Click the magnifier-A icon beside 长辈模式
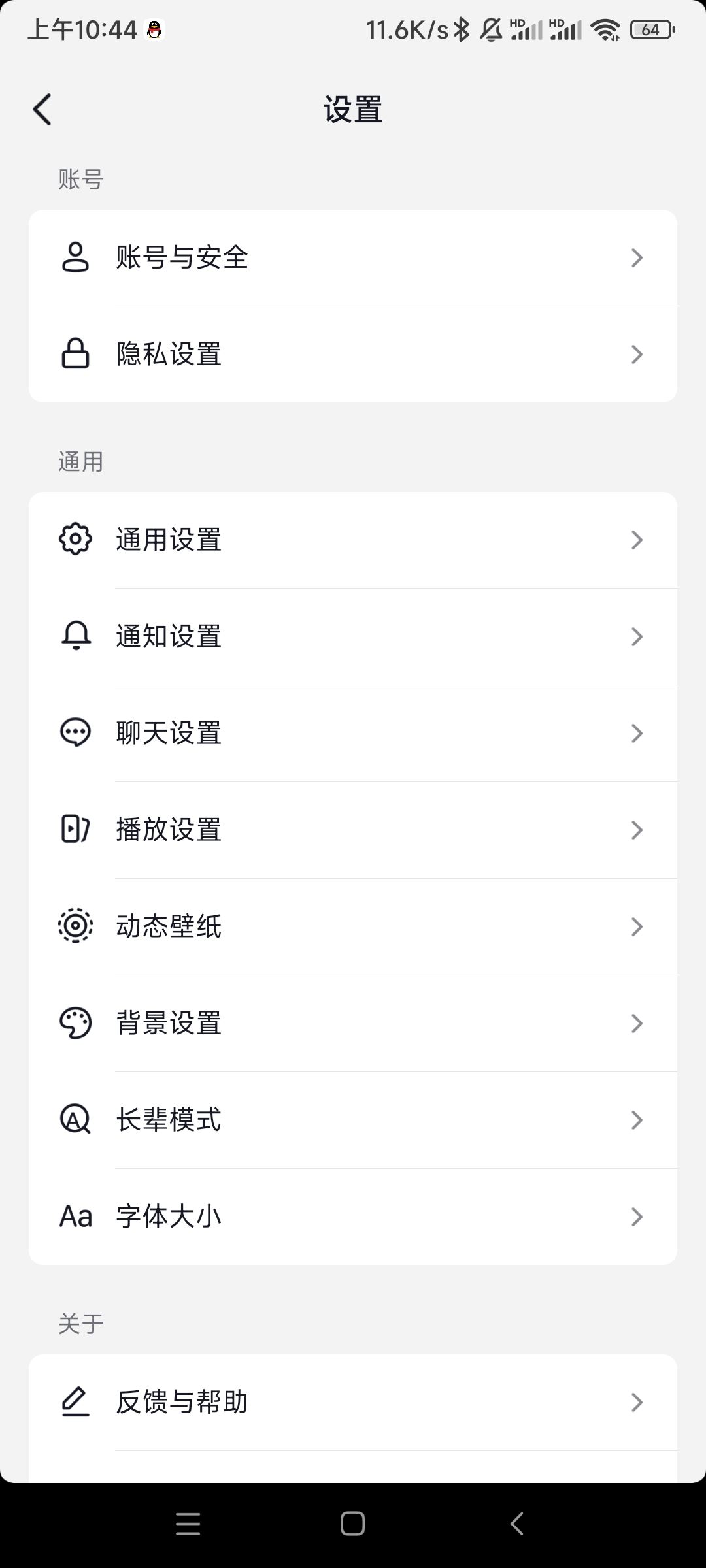Screen dimensions: 706x1568 (75, 1120)
